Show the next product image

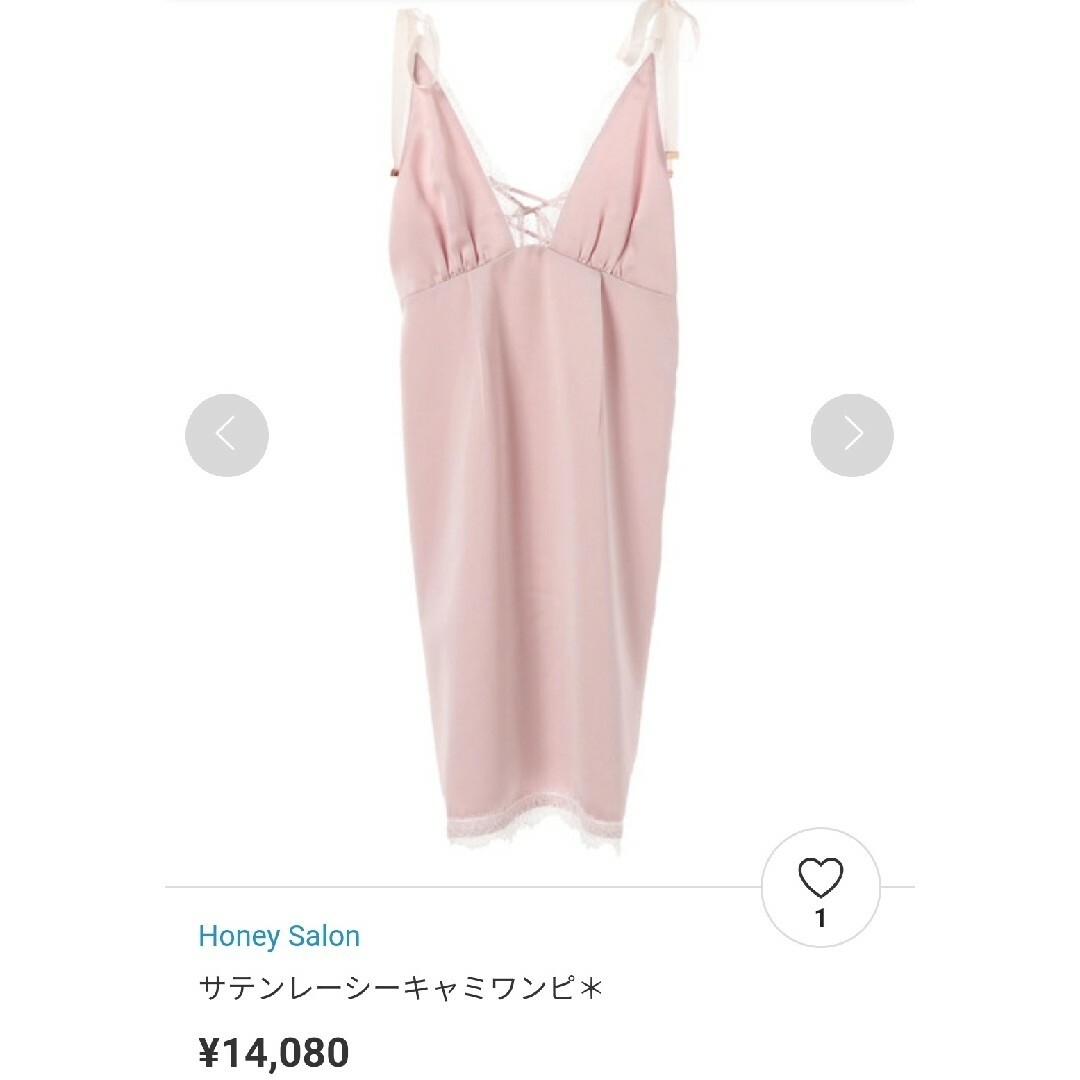click(x=852, y=435)
